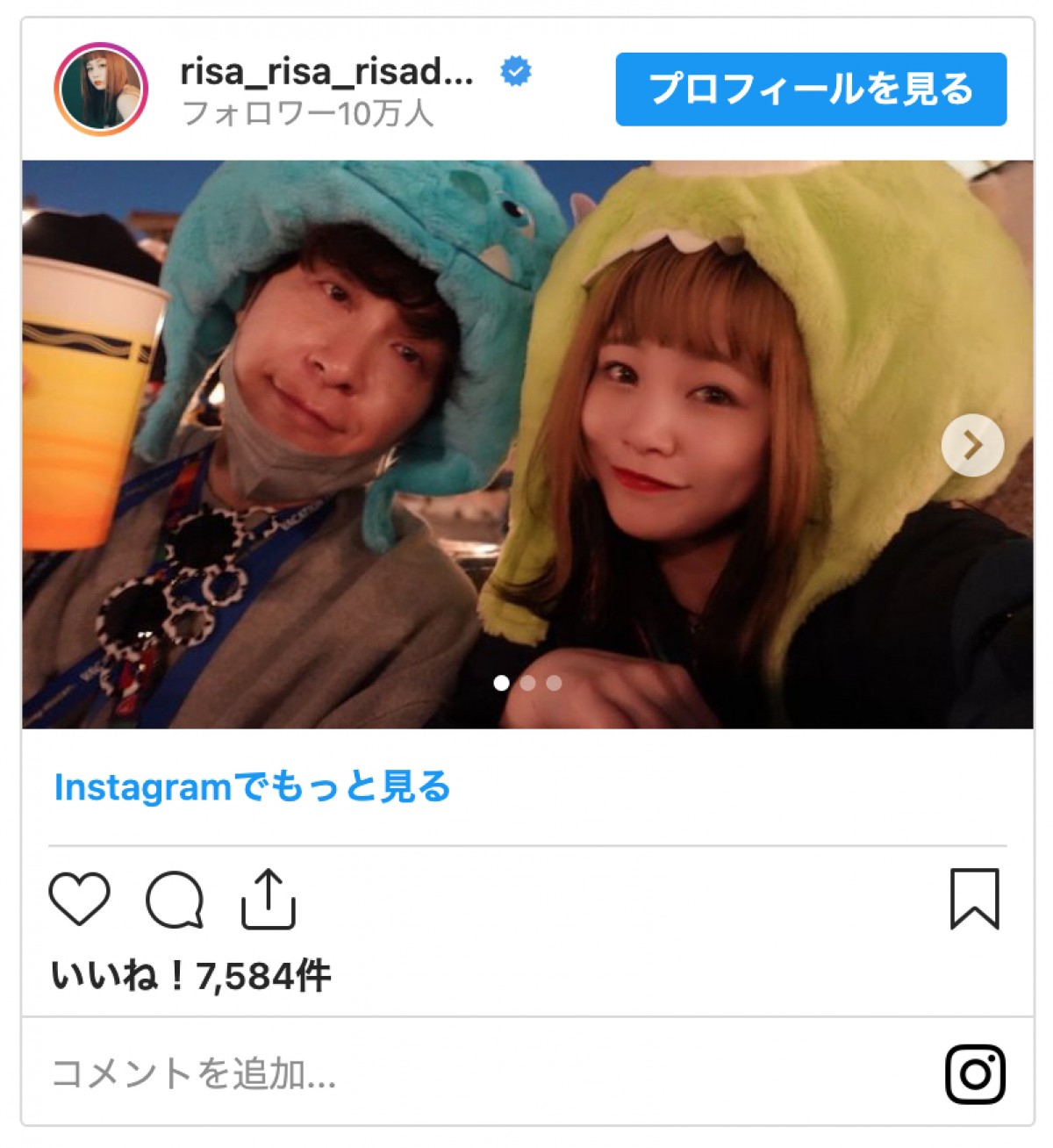Open comments with the speech bubble icon
This screenshot has width=1053, height=1148.
(x=175, y=900)
